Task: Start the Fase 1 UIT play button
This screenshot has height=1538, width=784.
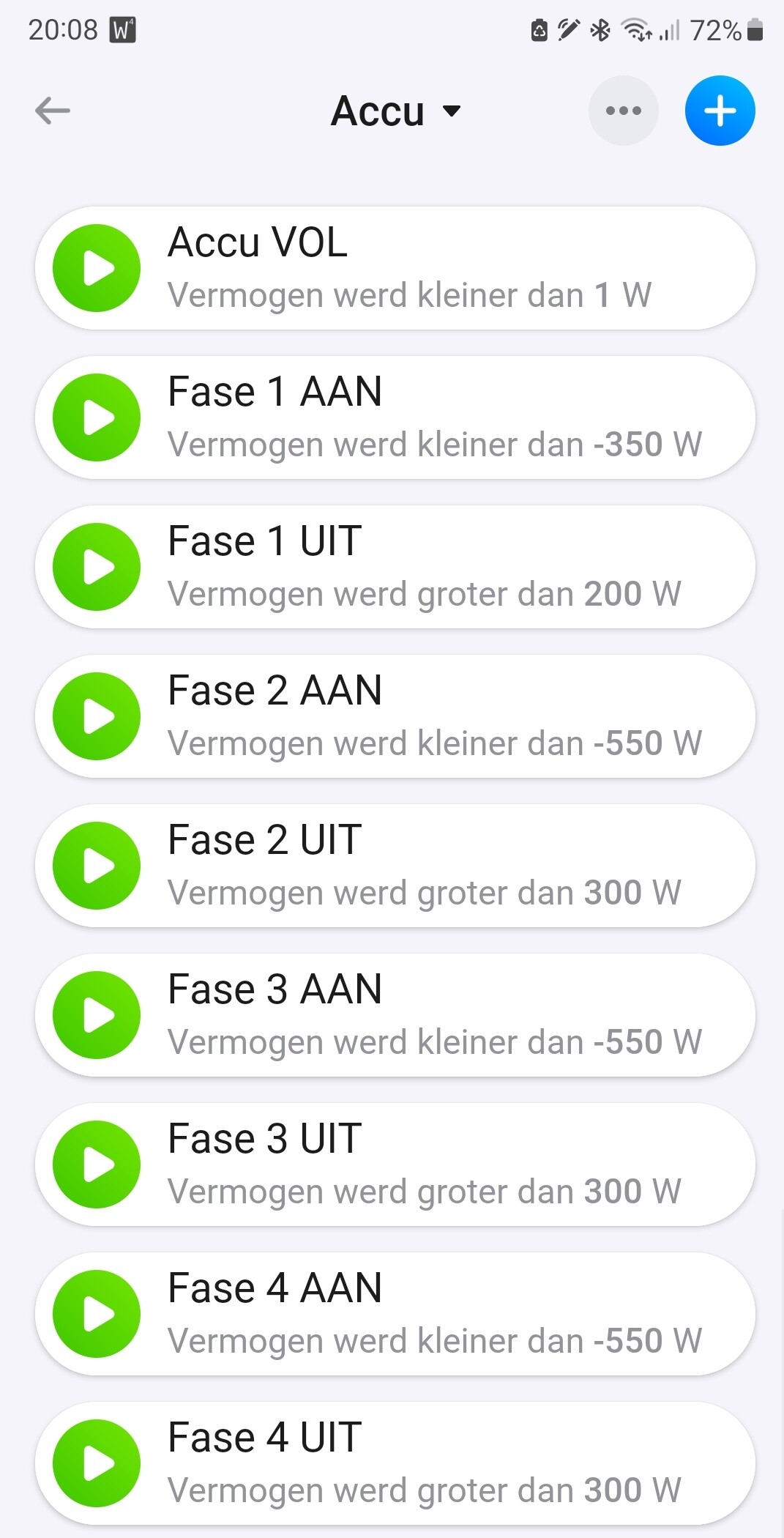Action: click(97, 567)
